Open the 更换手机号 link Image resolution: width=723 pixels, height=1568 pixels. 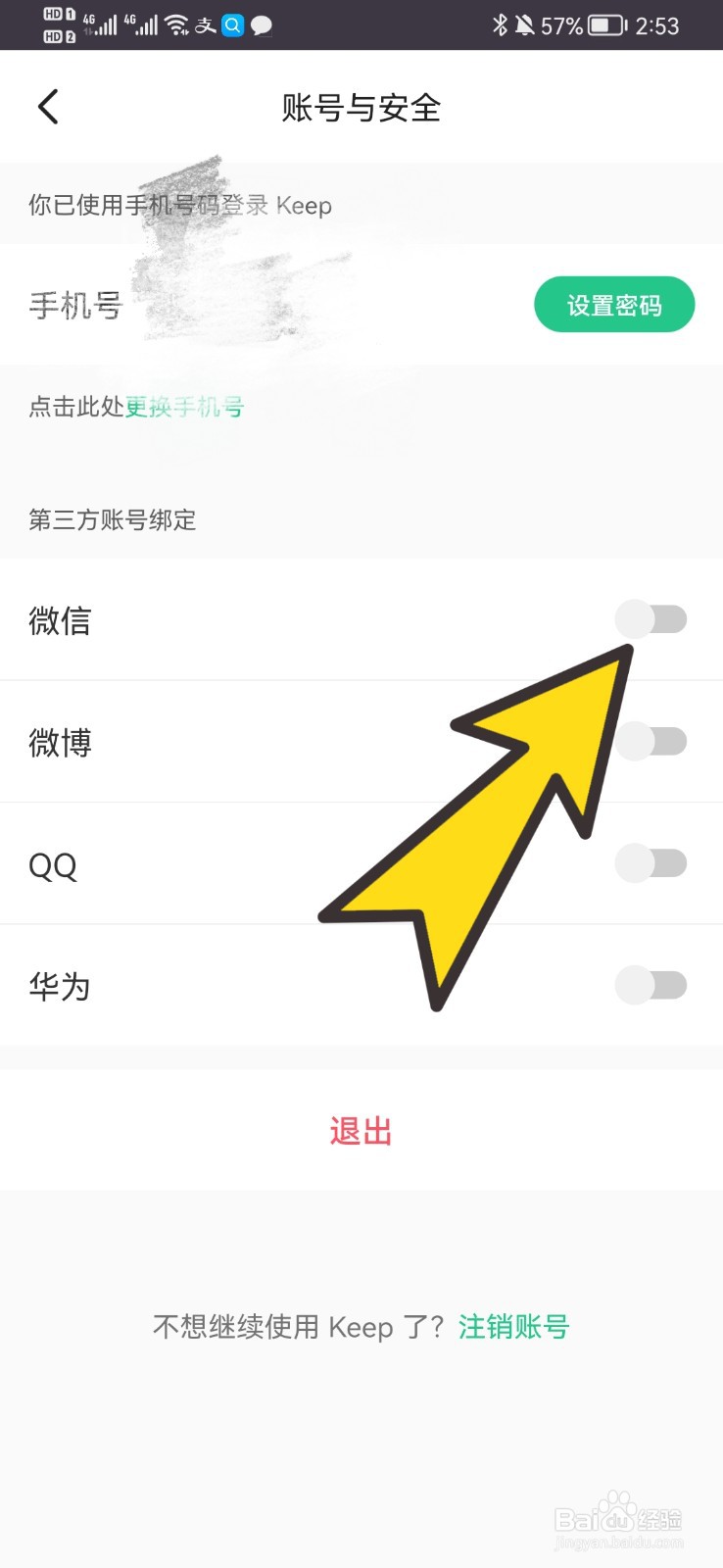[184, 407]
